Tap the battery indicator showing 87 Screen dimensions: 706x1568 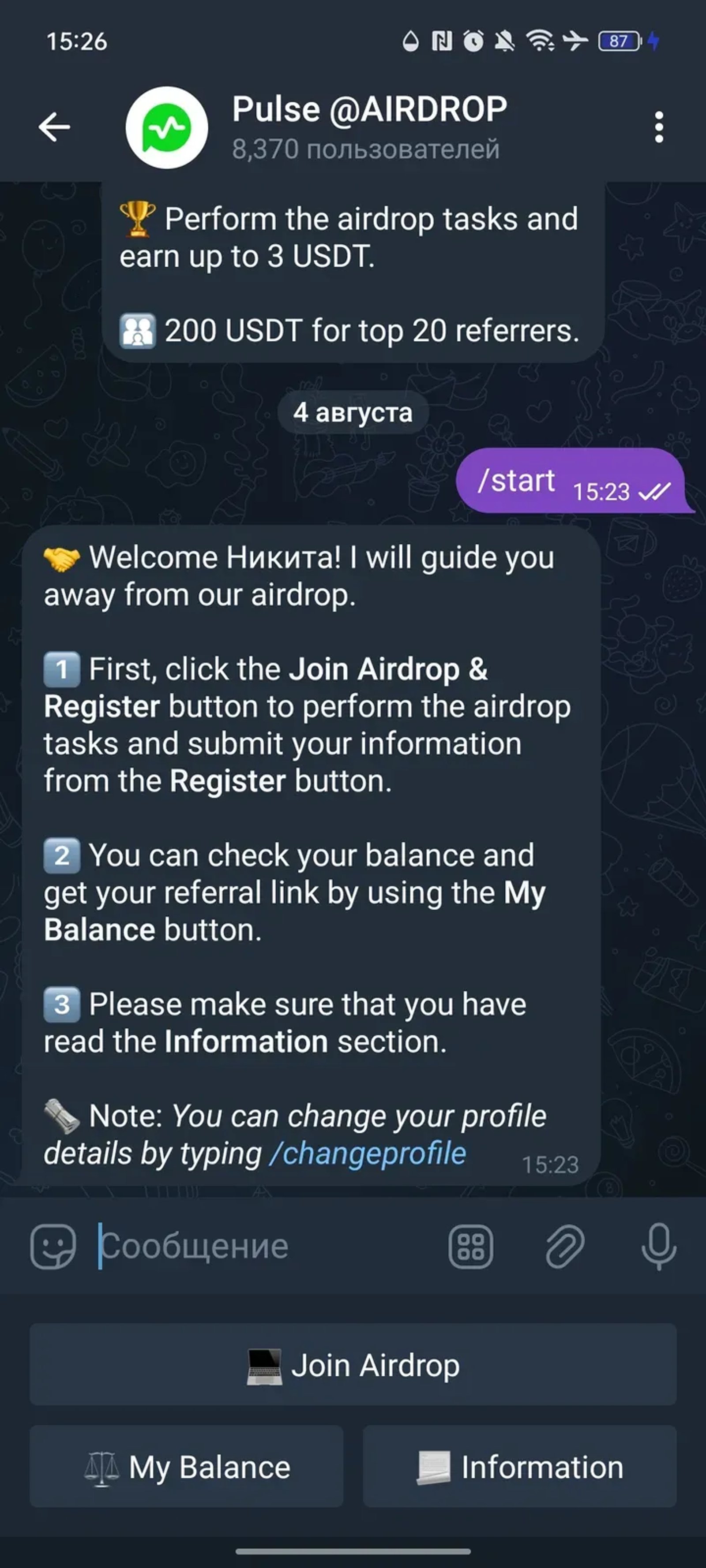coord(619,41)
